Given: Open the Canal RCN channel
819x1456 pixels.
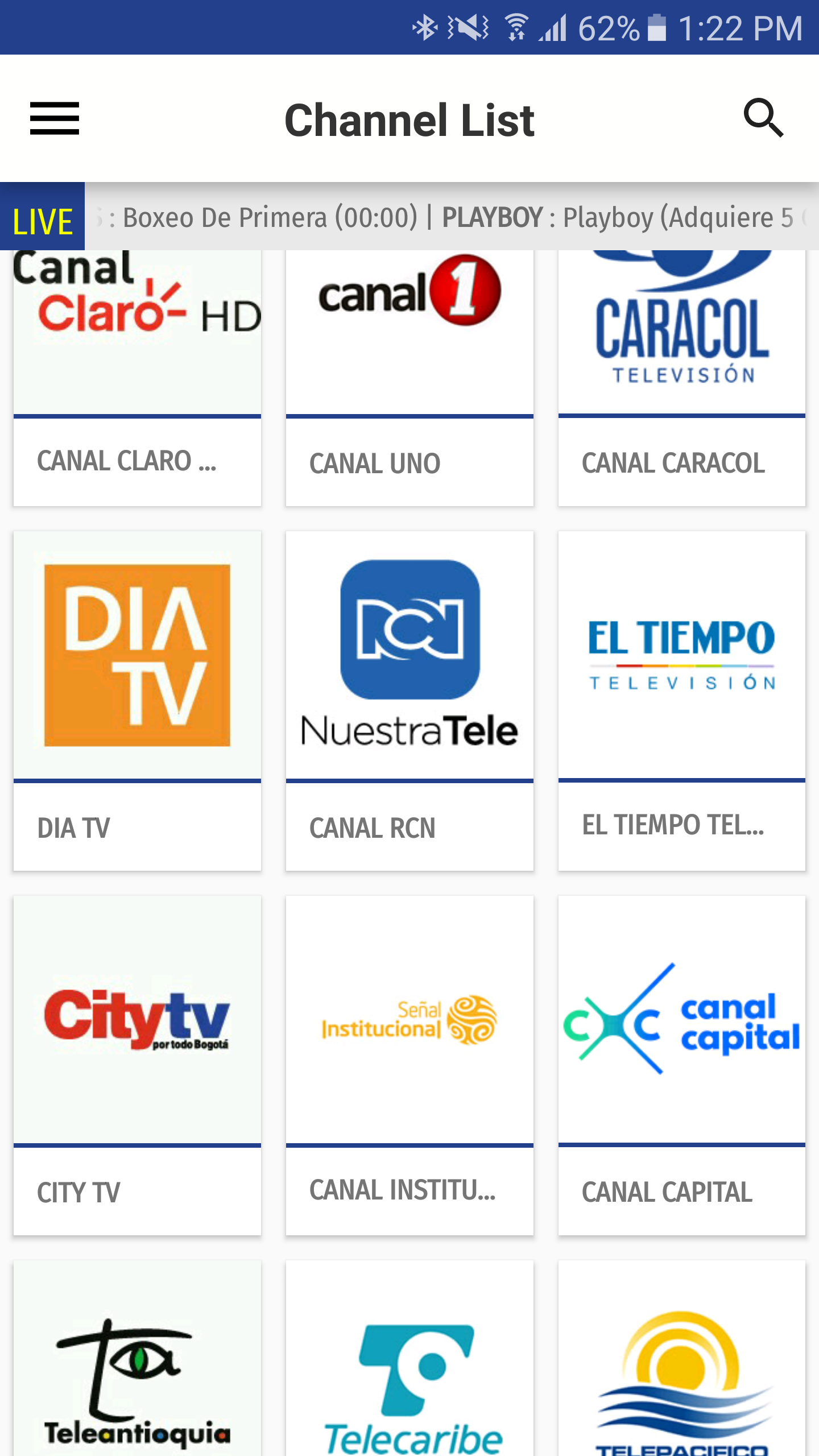Looking at the screenshot, I should click(x=409, y=700).
